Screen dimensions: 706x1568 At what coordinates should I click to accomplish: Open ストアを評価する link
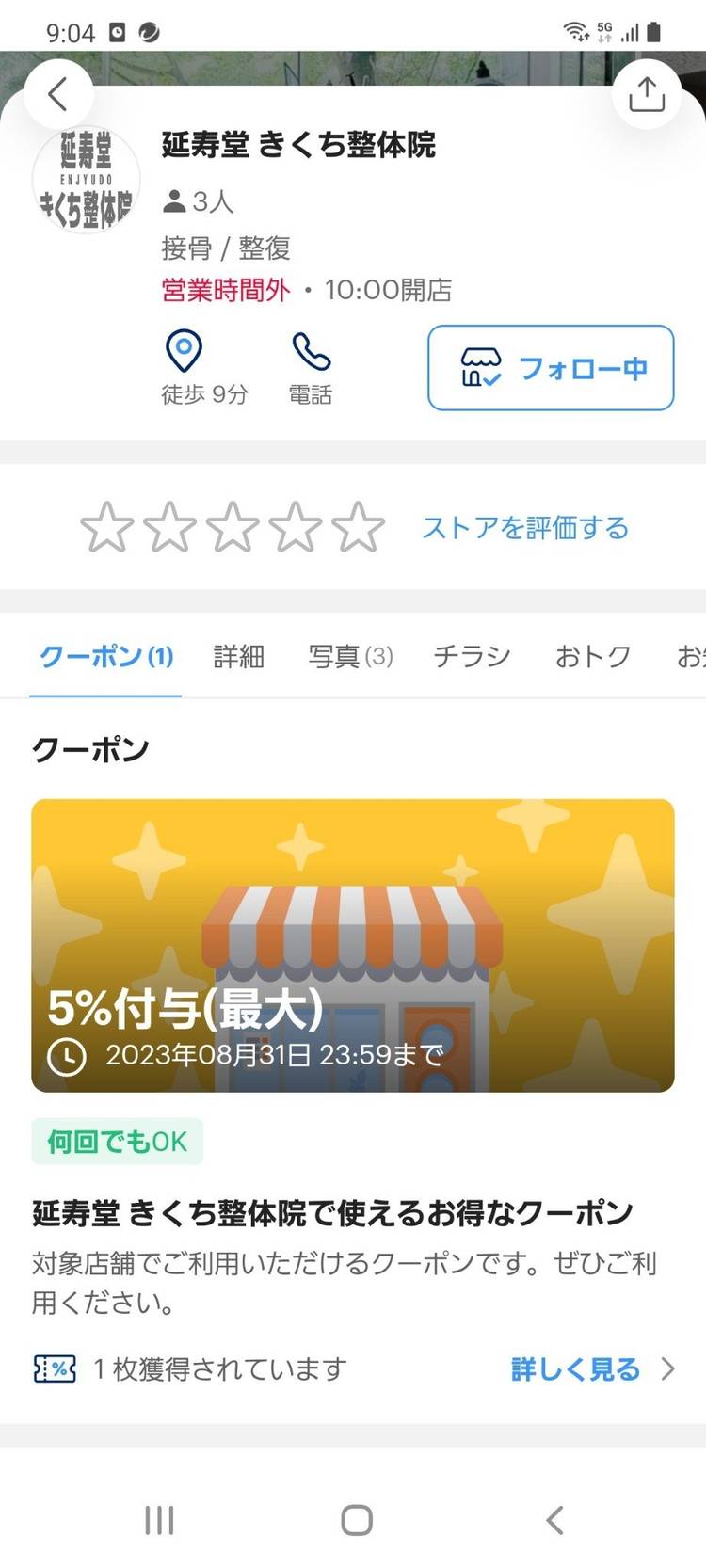tap(524, 528)
